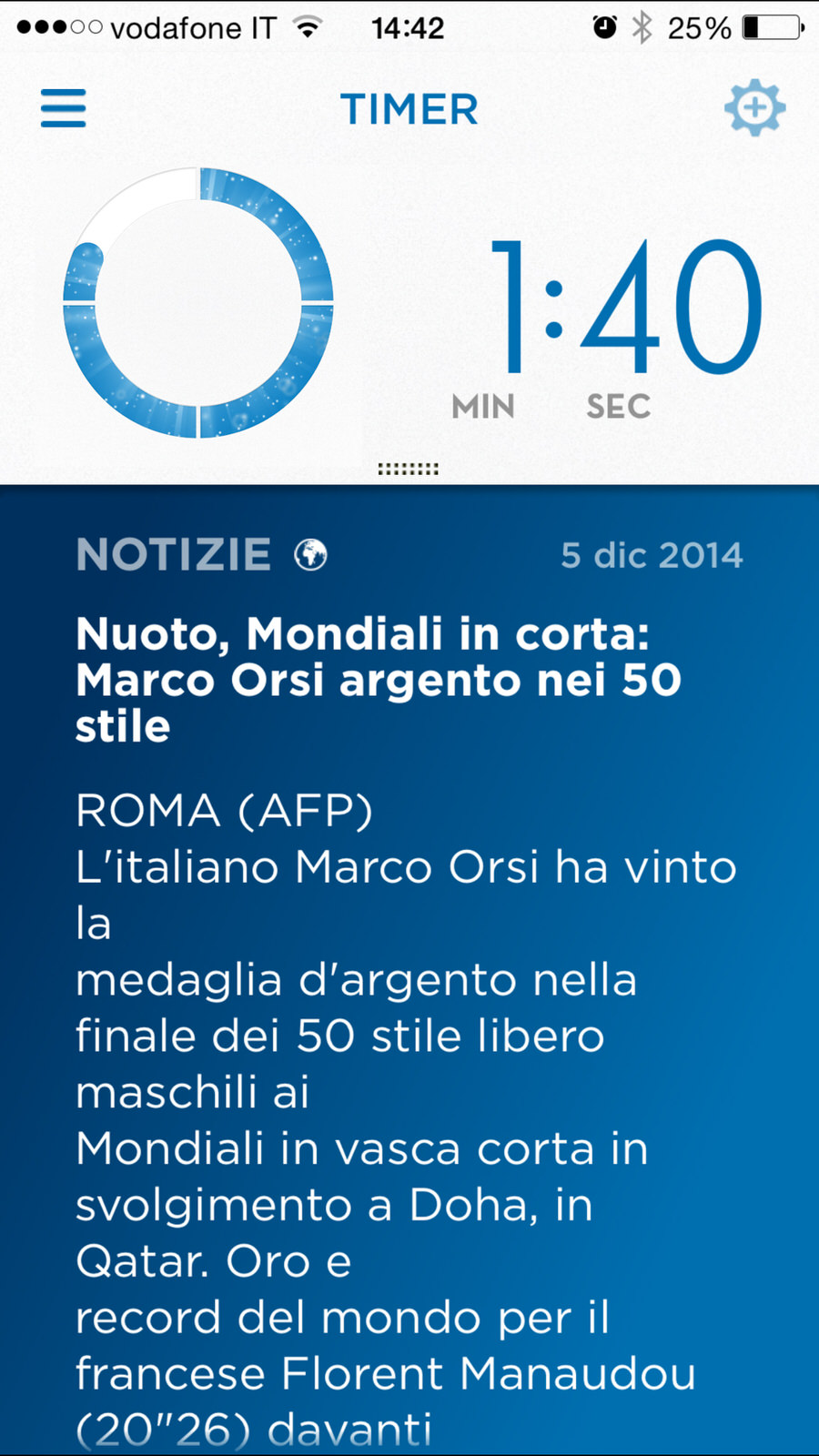
Task: Open the Marco Orsi news article
Action: (378, 679)
